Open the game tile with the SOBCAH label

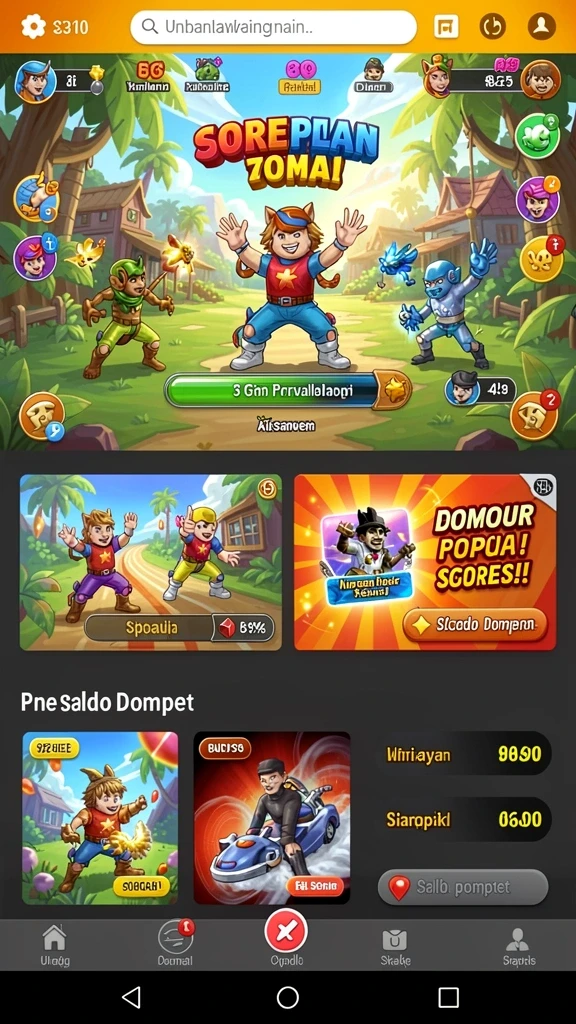(100, 818)
